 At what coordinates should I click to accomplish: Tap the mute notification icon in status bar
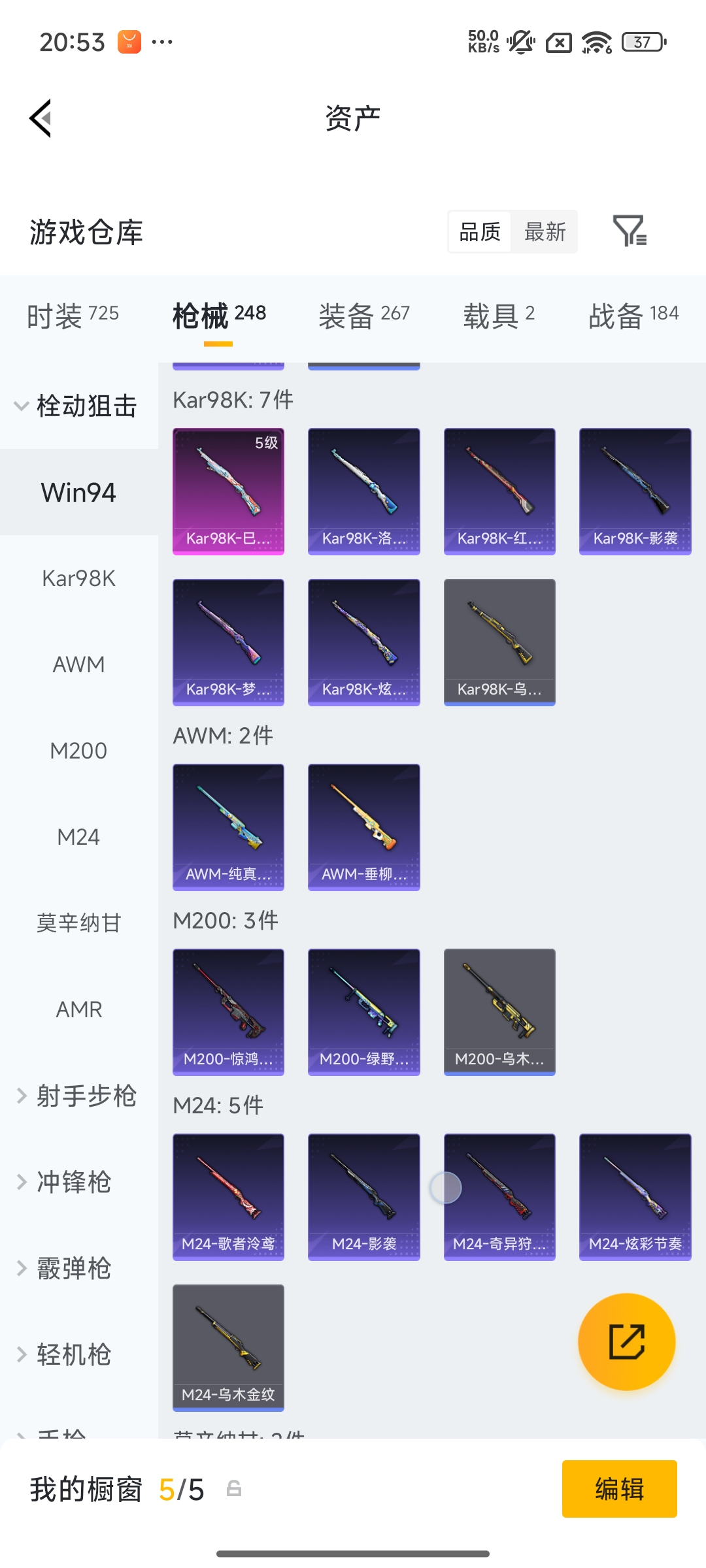[x=518, y=43]
